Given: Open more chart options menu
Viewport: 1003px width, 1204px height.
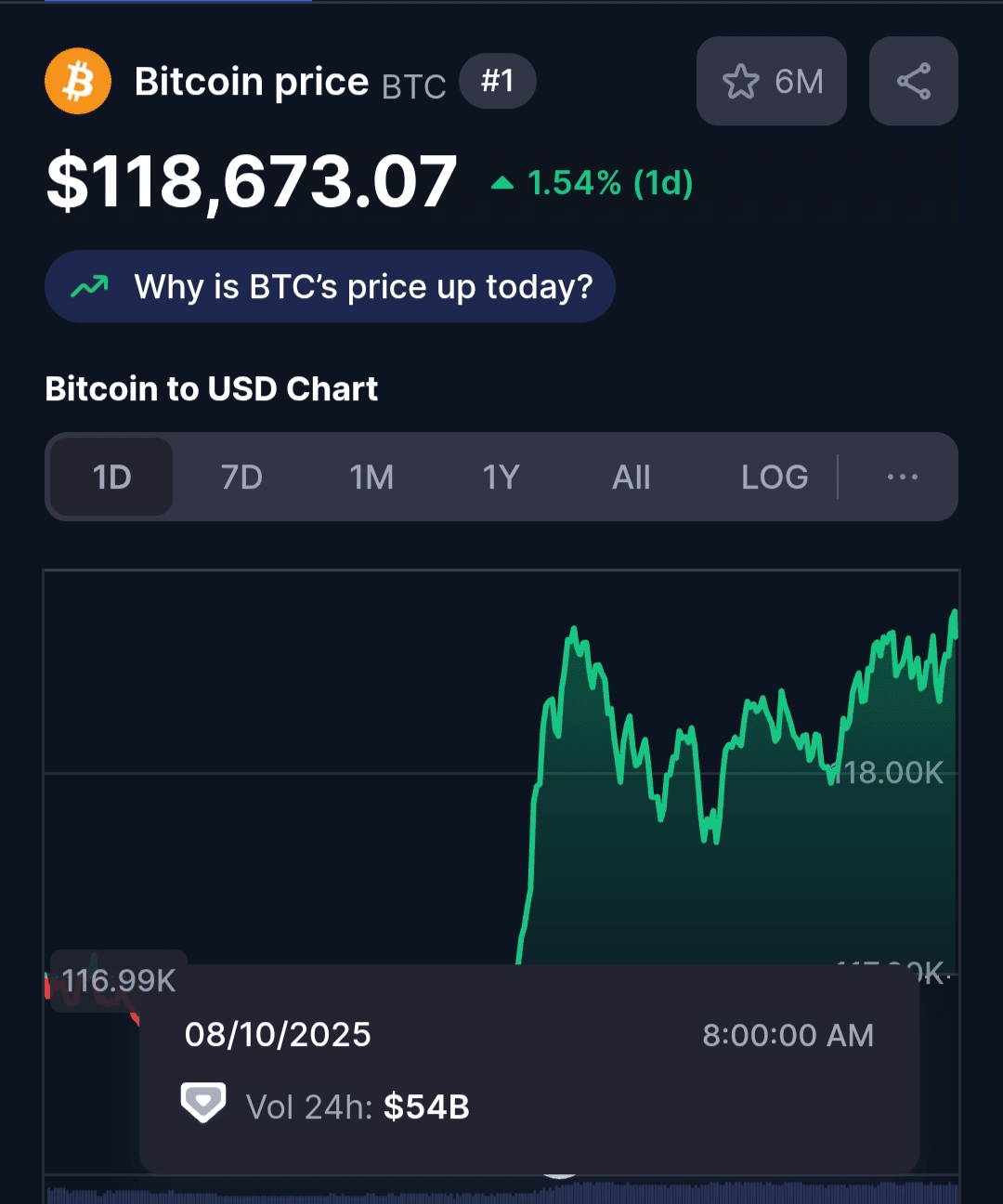Looking at the screenshot, I should (x=902, y=478).
